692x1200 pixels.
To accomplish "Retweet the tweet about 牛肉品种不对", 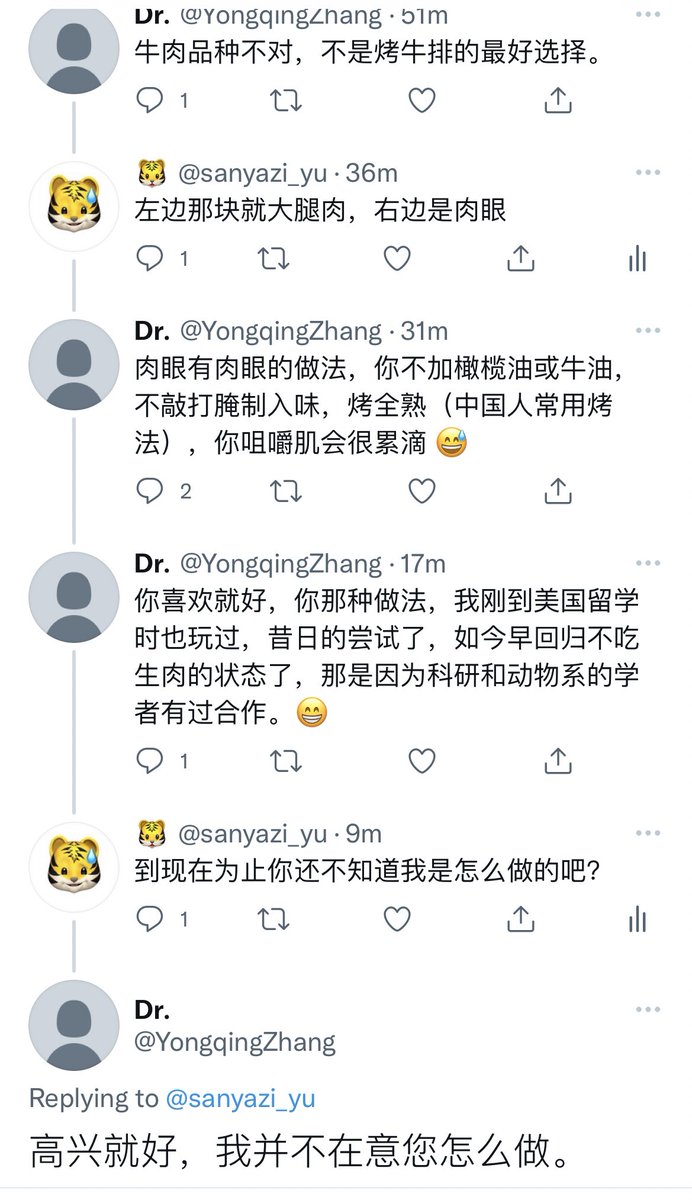I will click(286, 100).
